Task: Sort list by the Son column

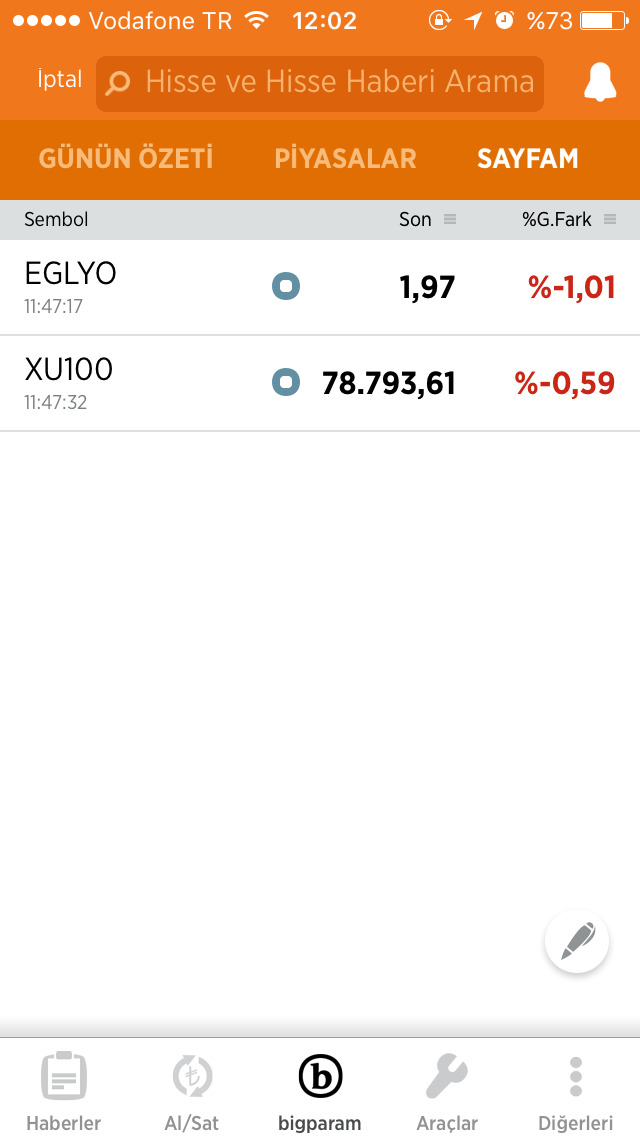Action: (428, 220)
